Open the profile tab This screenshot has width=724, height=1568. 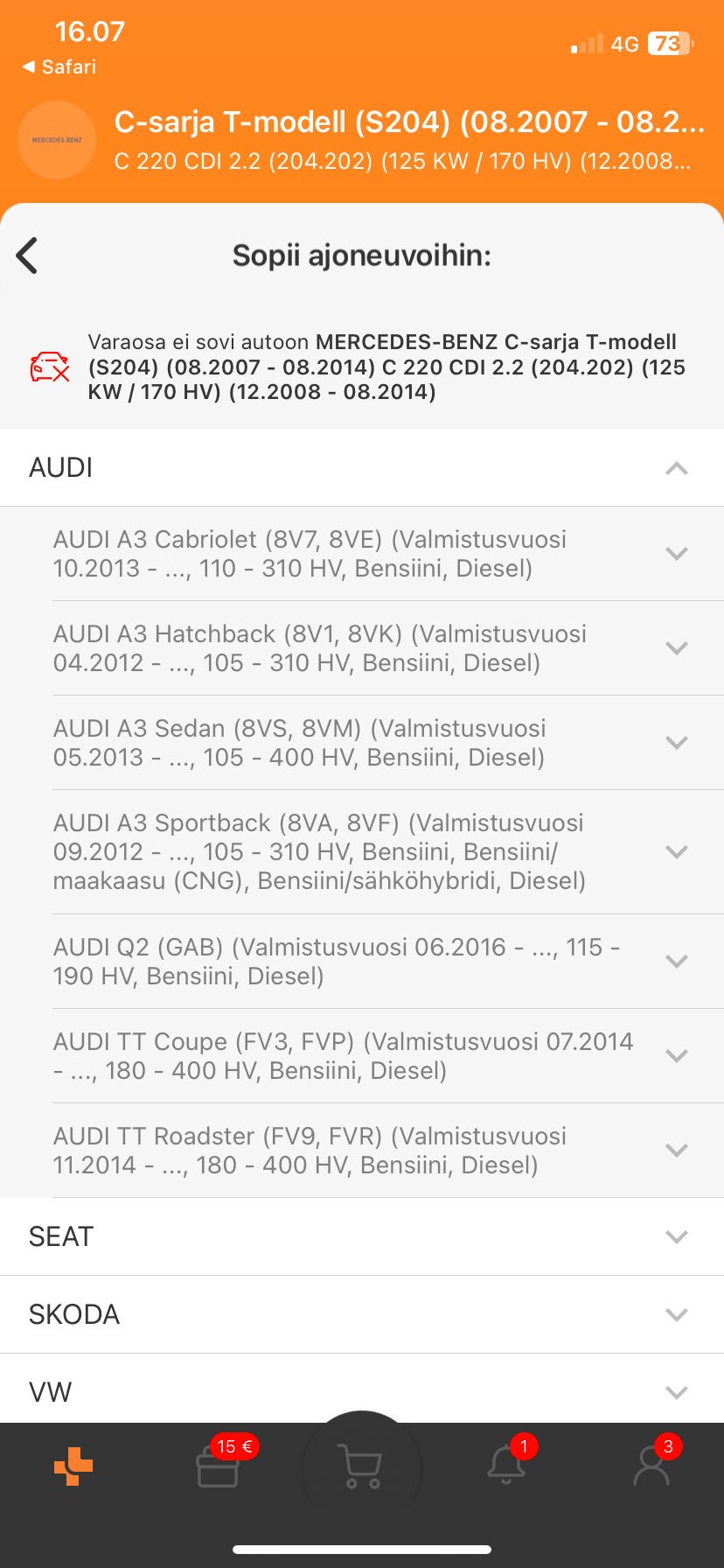651,1466
